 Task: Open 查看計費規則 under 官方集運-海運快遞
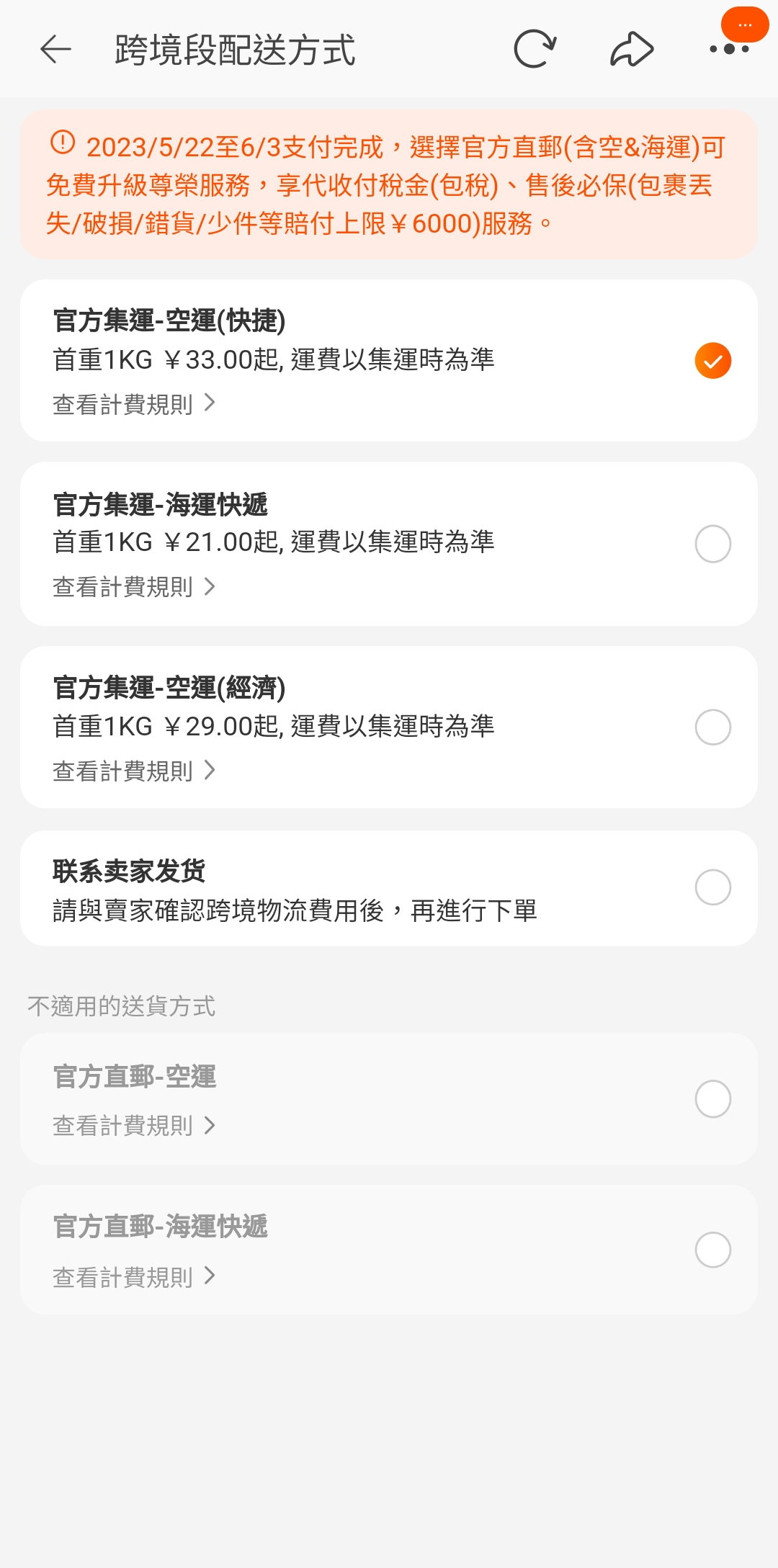coord(134,587)
